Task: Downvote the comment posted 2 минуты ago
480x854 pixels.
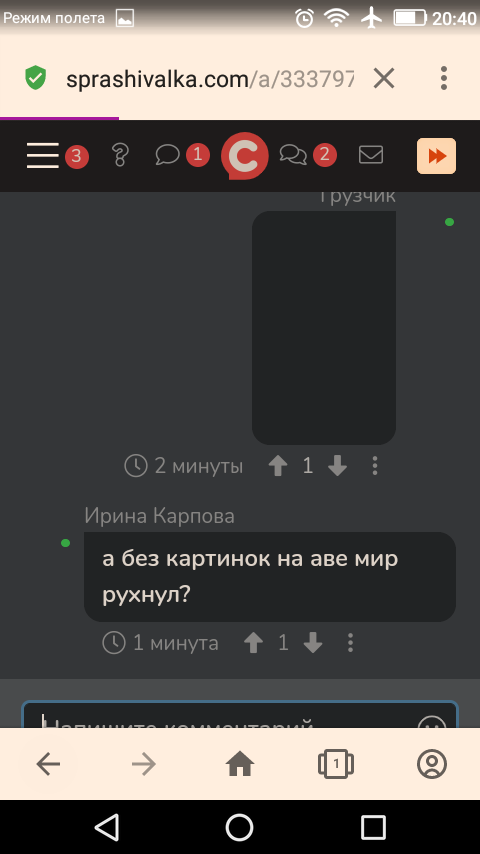Action: pos(337,466)
